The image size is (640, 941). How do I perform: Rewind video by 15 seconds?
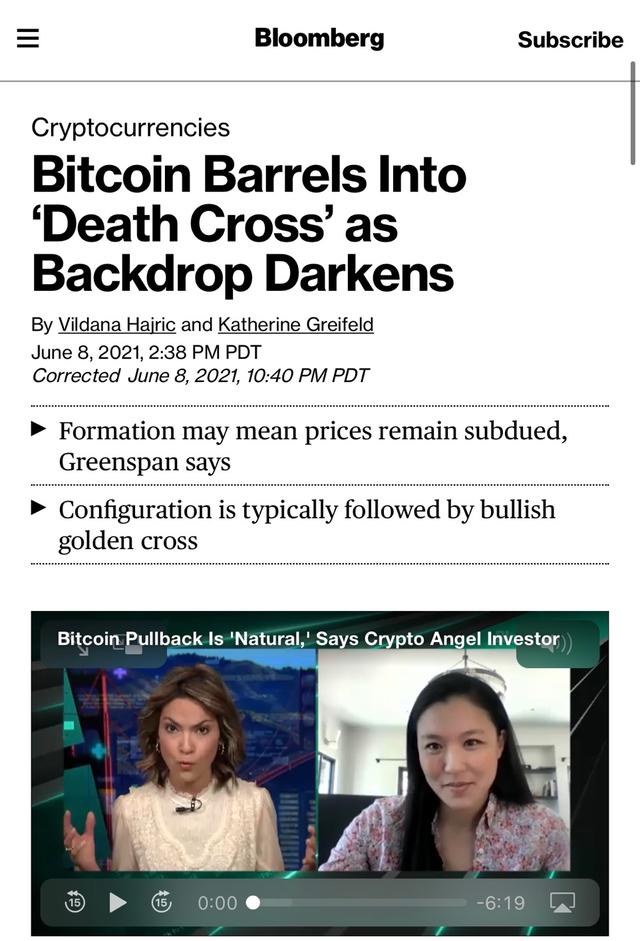point(75,902)
